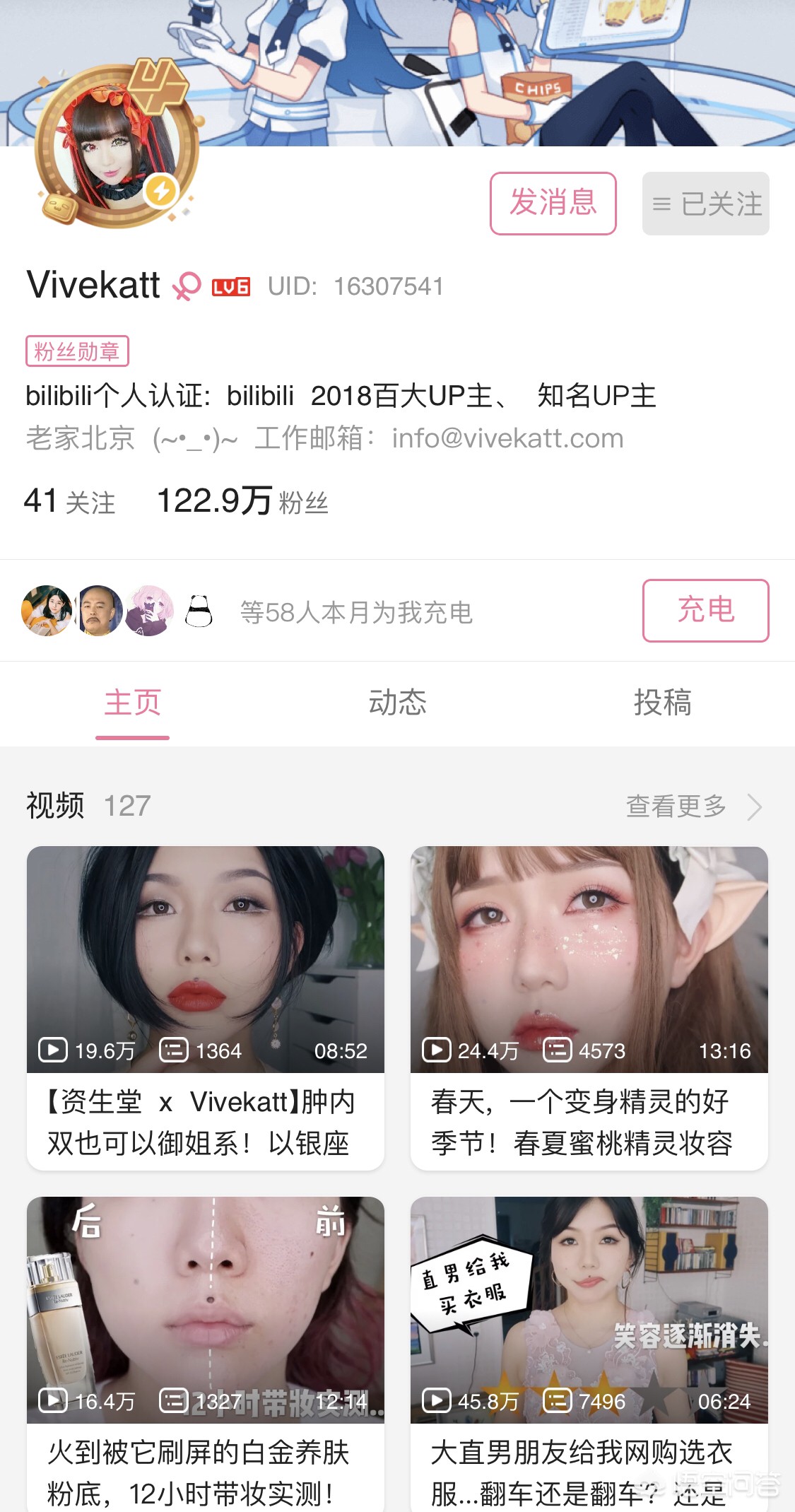
Task: Open the 122.9万 粉丝 followers list
Action: pyautogui.click(x=242, y=502)
